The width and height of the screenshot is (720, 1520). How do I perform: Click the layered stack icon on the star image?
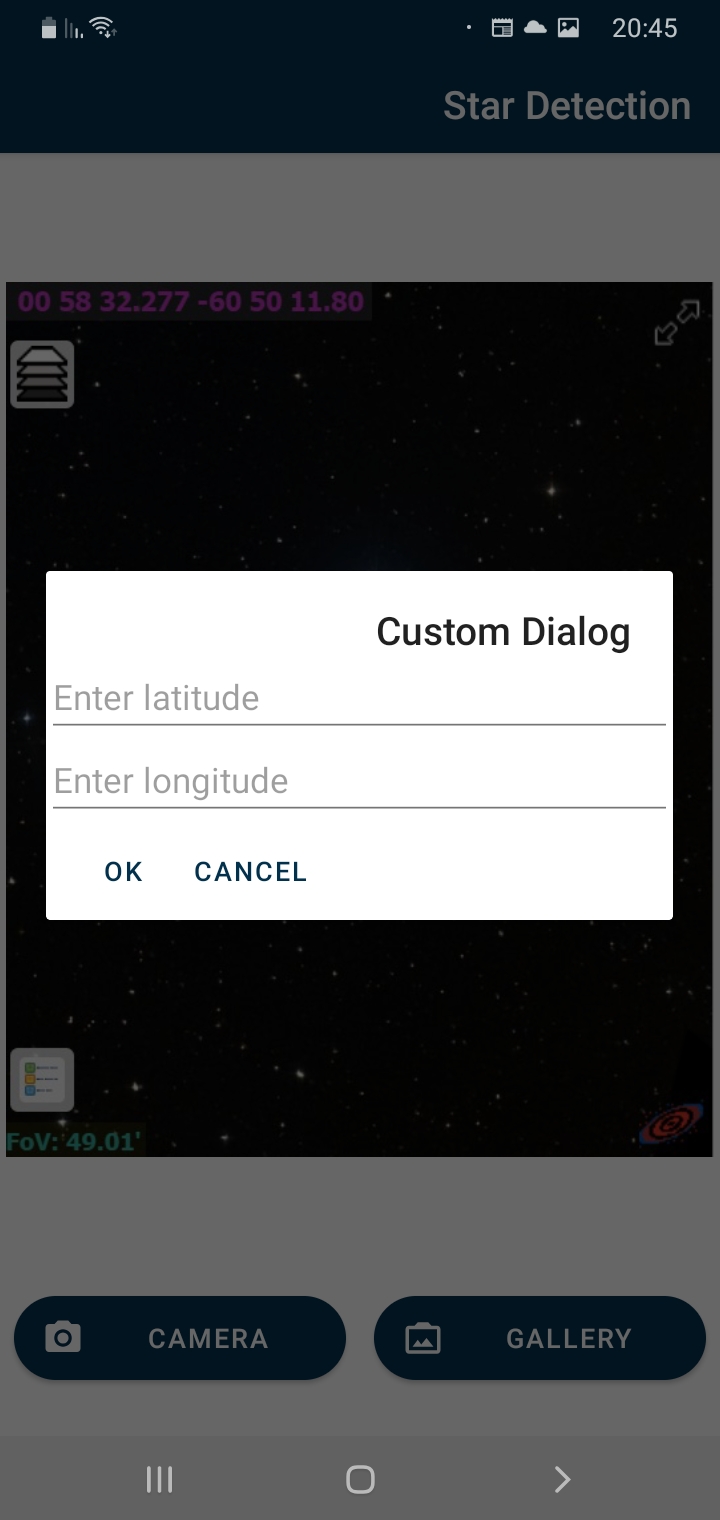42,374
